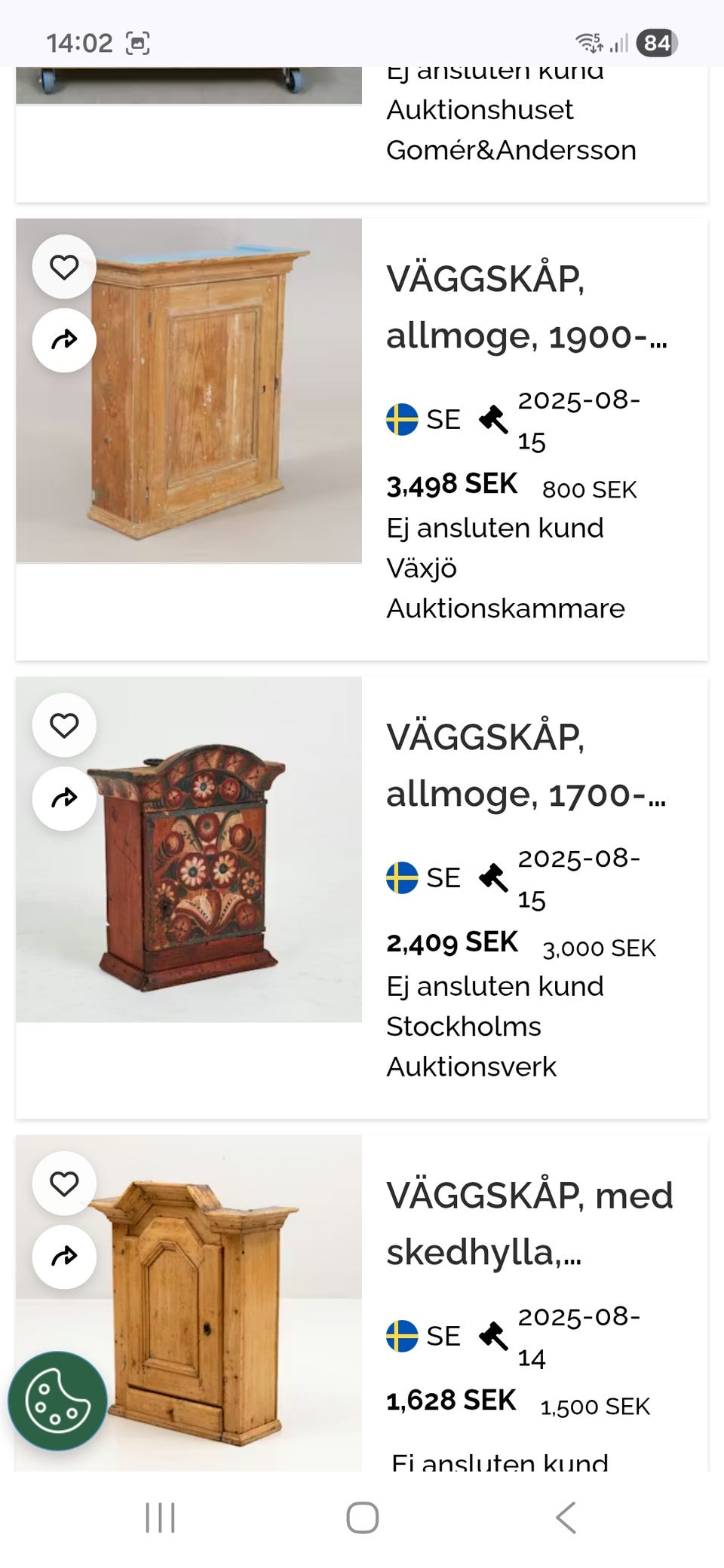Share the väggskåp med skedhylla listing
This screenshot has height=1568, width=724.
point(64,1256)
